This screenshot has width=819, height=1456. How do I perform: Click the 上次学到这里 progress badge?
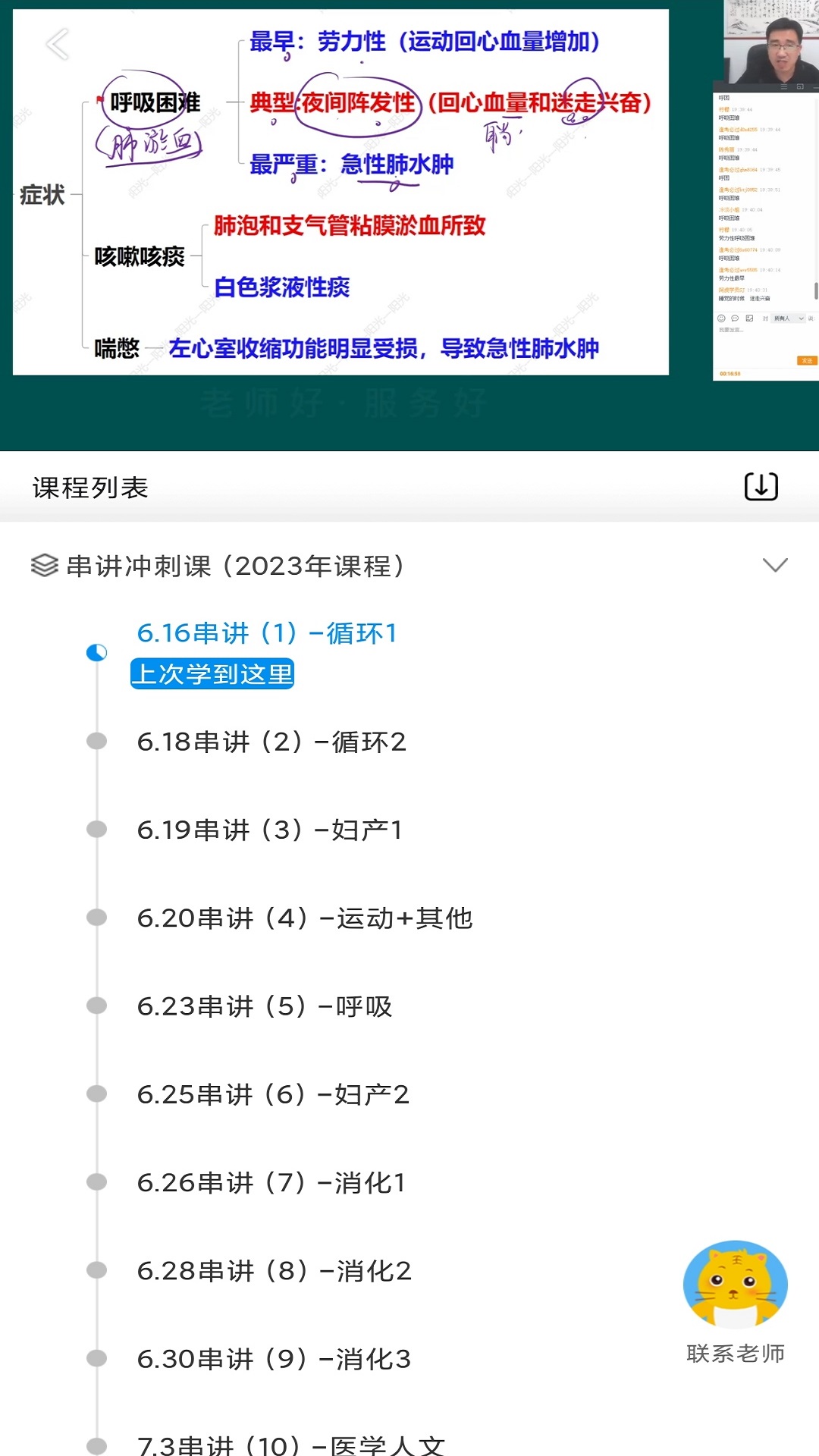(x=213, y=674)
